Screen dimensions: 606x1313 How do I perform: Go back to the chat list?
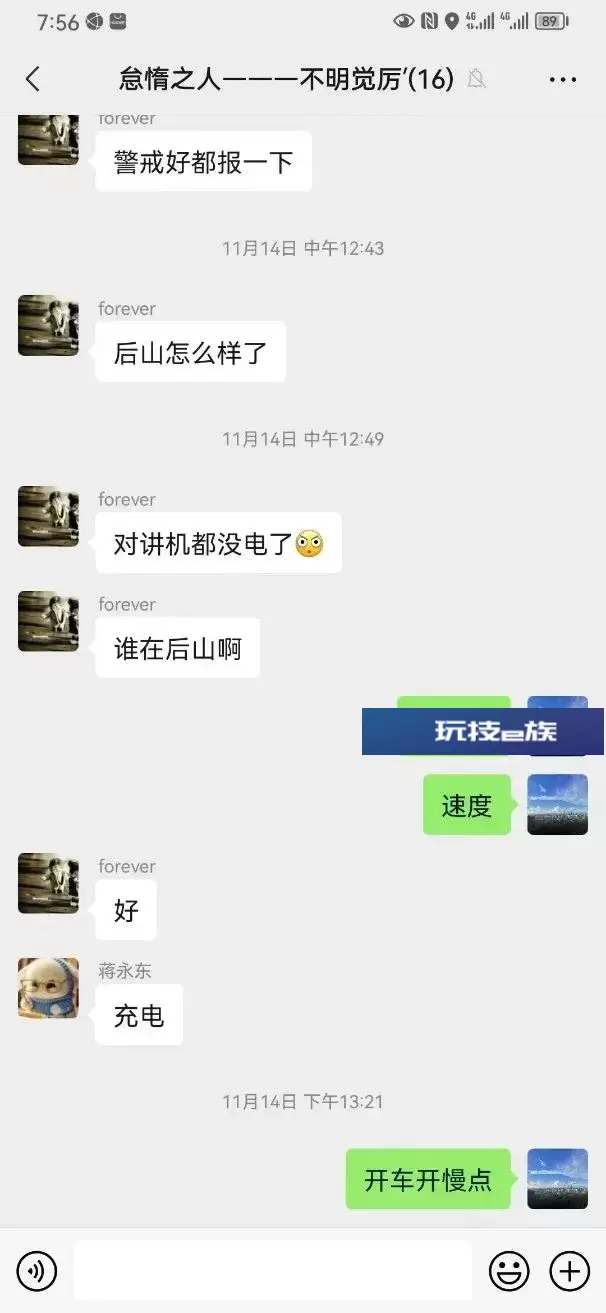tap(33, 79)
